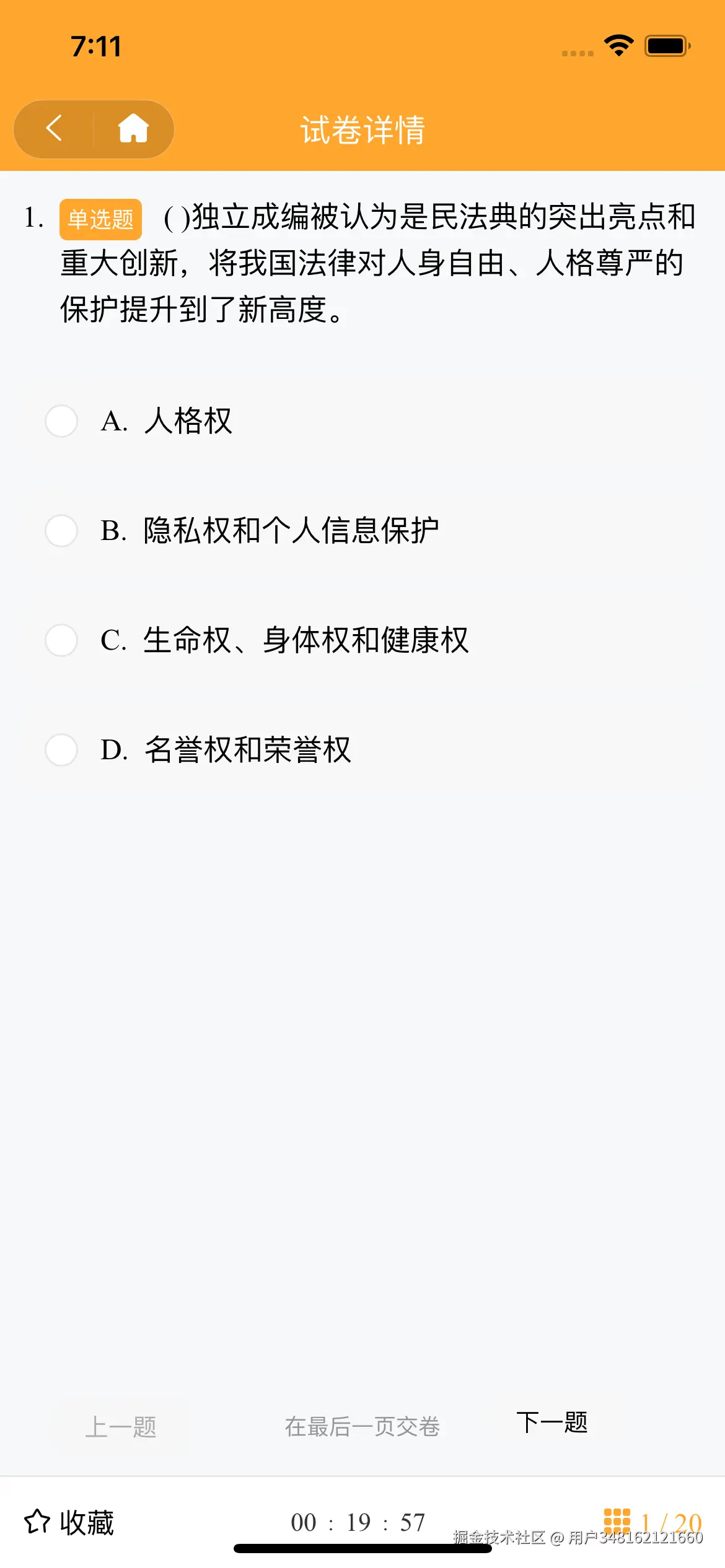Screen dimensions: 725x1568
Task: Pick answer C. 生命权、身体权和健康权
Action: tap(61, 640)
